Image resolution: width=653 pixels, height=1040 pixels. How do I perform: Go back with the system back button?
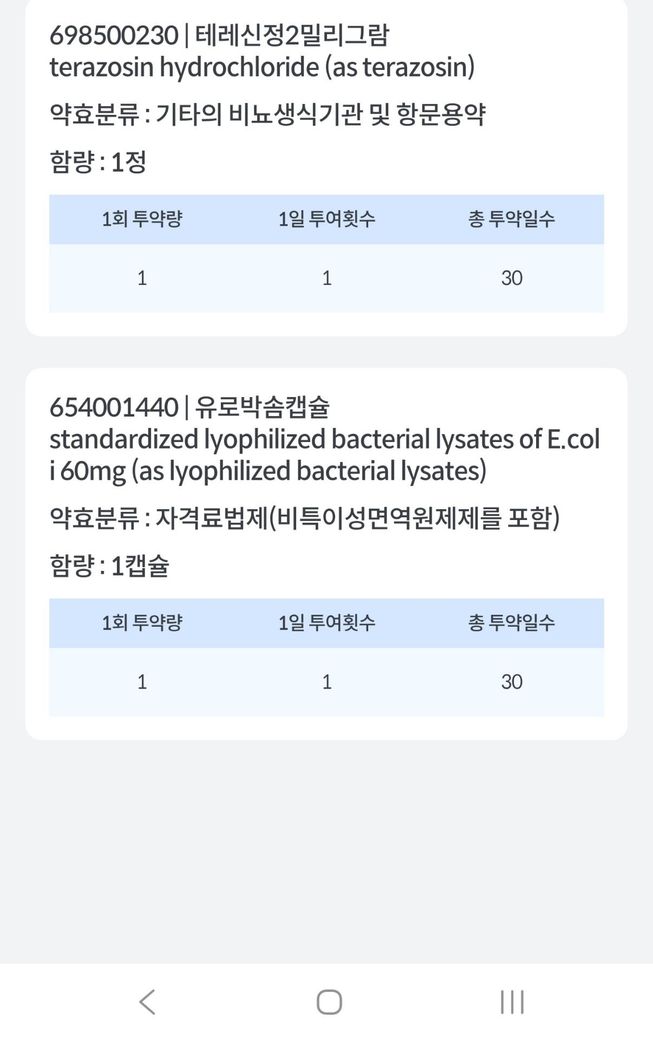(x=147, y=1001)
